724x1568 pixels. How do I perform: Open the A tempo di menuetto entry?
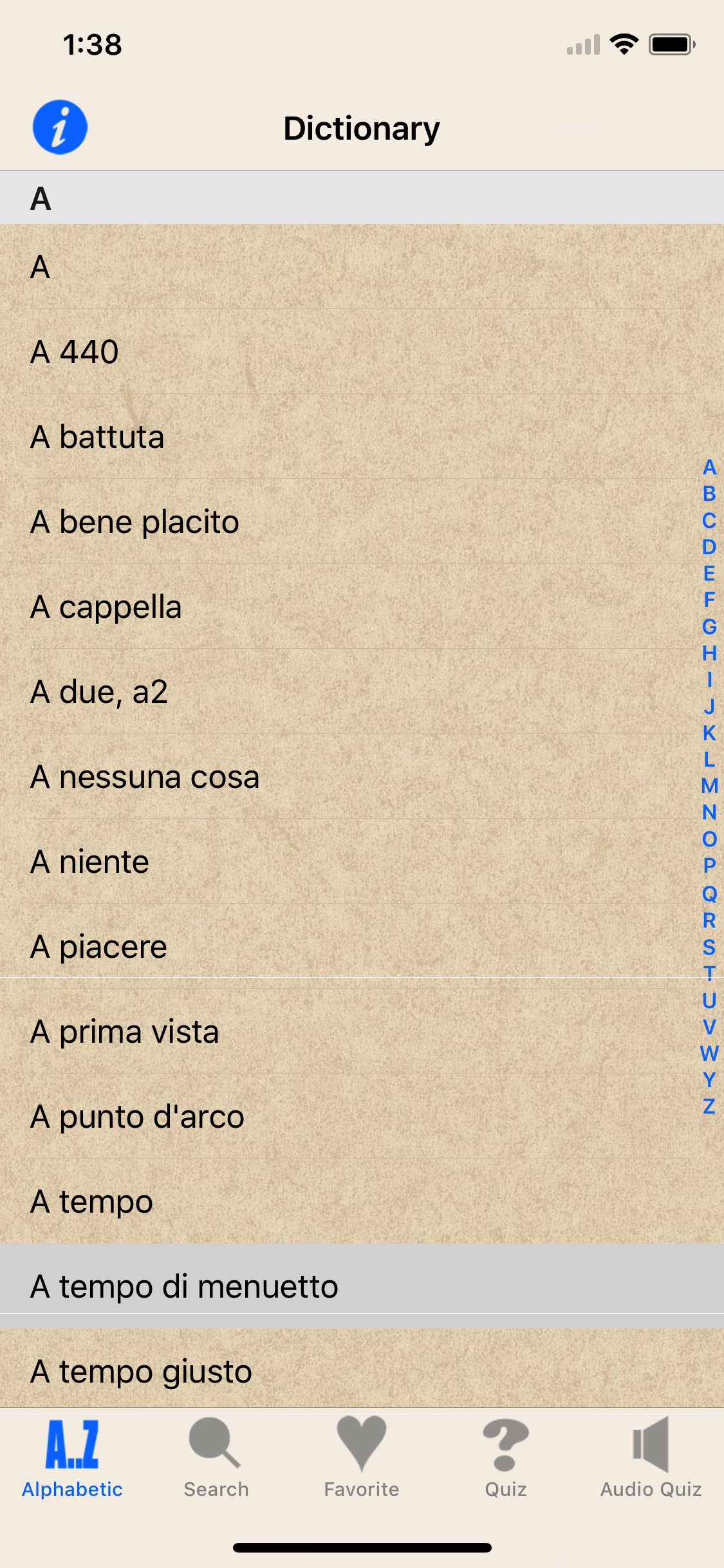362,1287
